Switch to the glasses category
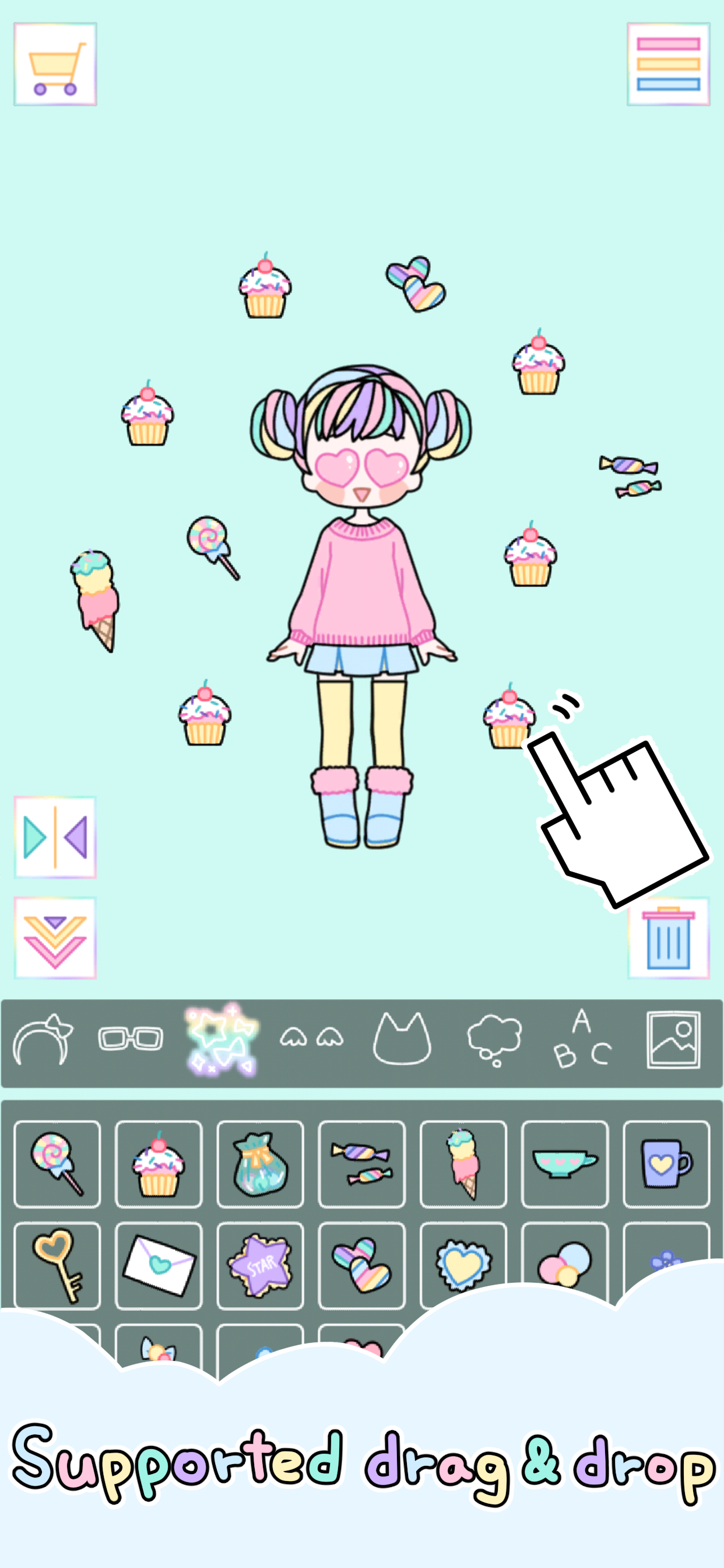 (x=130, y=1039)
